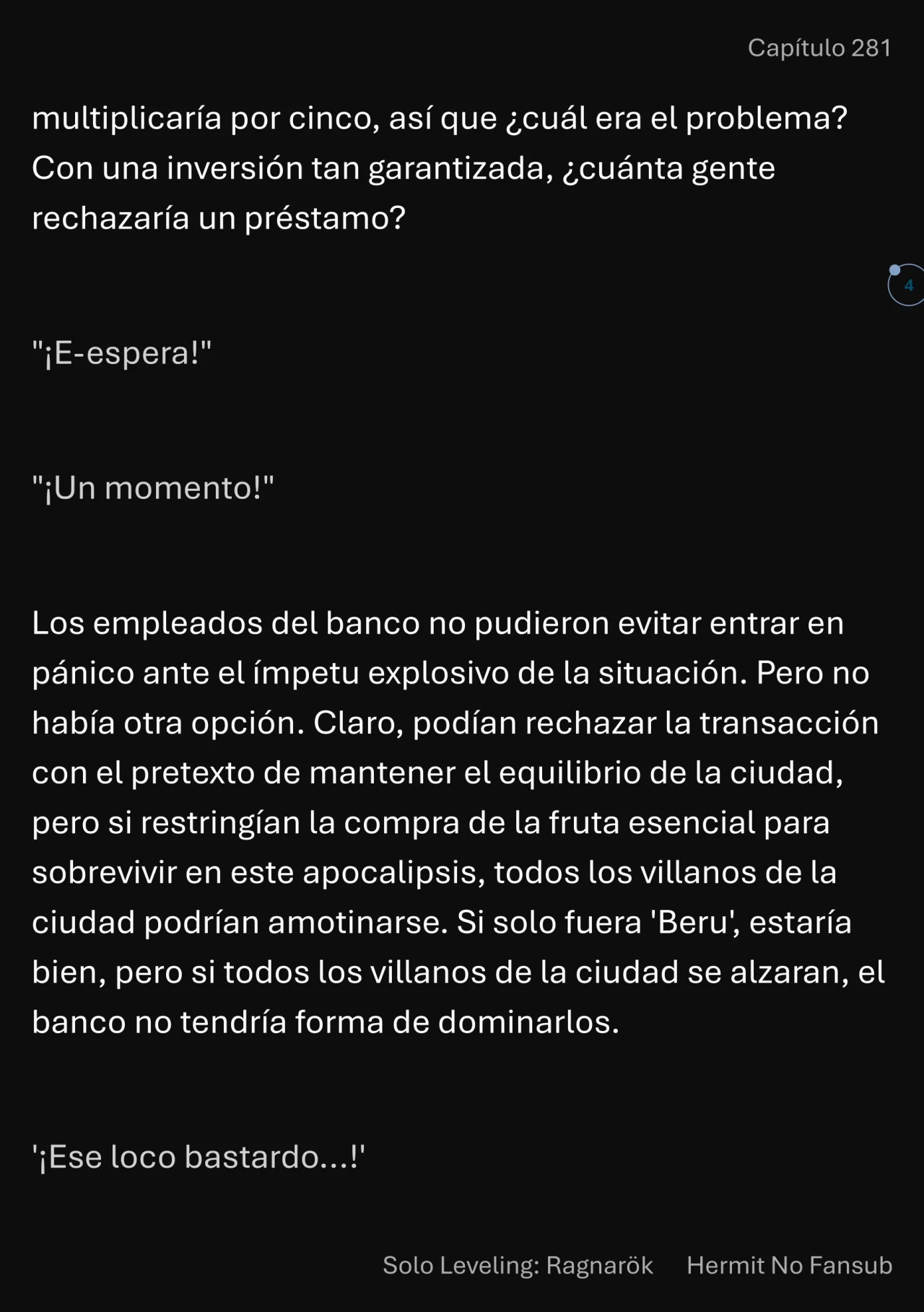
Task: Select the line "¡Ese loco bastardo...!"
Action: pyautogui.click(x=200, y=1156)
